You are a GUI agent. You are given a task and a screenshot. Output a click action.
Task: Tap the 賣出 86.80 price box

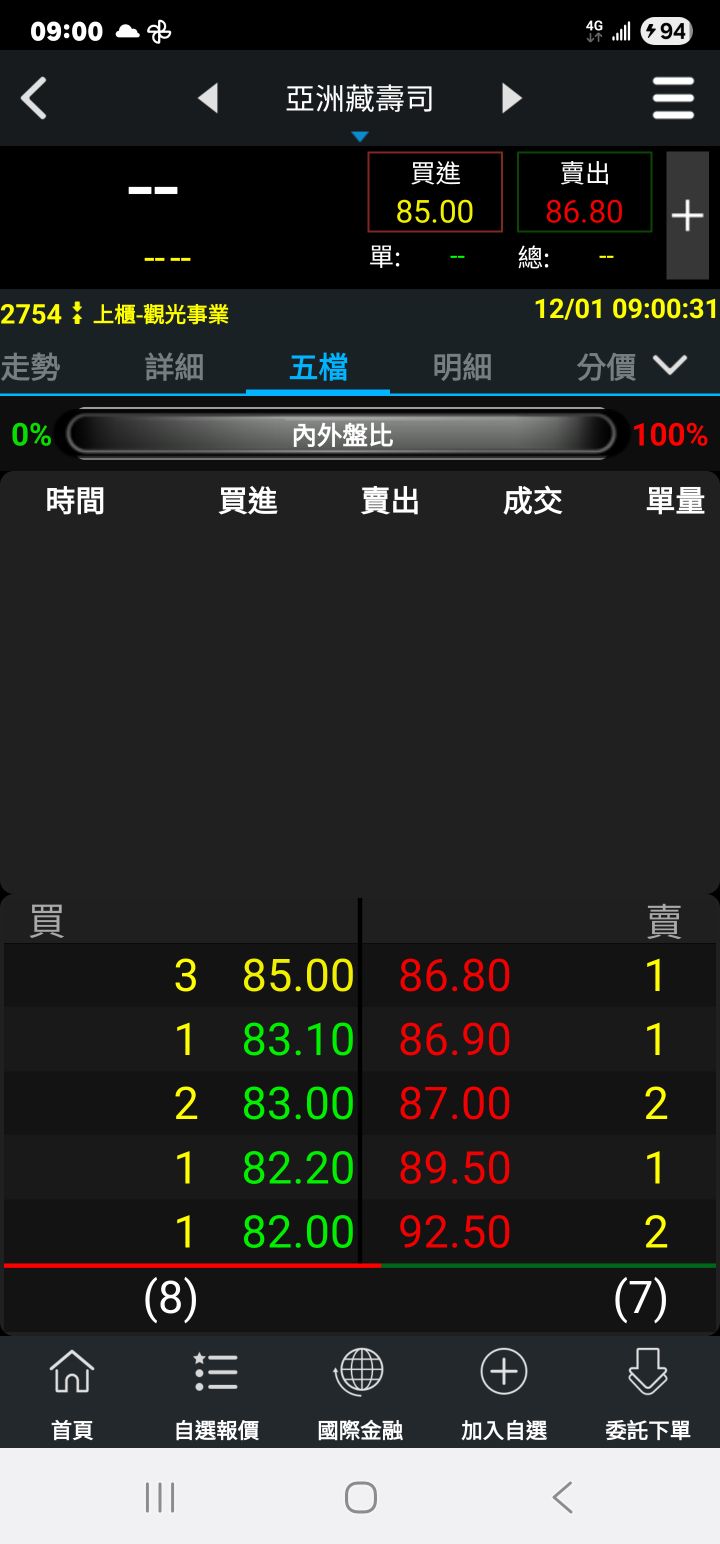[584, 193]
